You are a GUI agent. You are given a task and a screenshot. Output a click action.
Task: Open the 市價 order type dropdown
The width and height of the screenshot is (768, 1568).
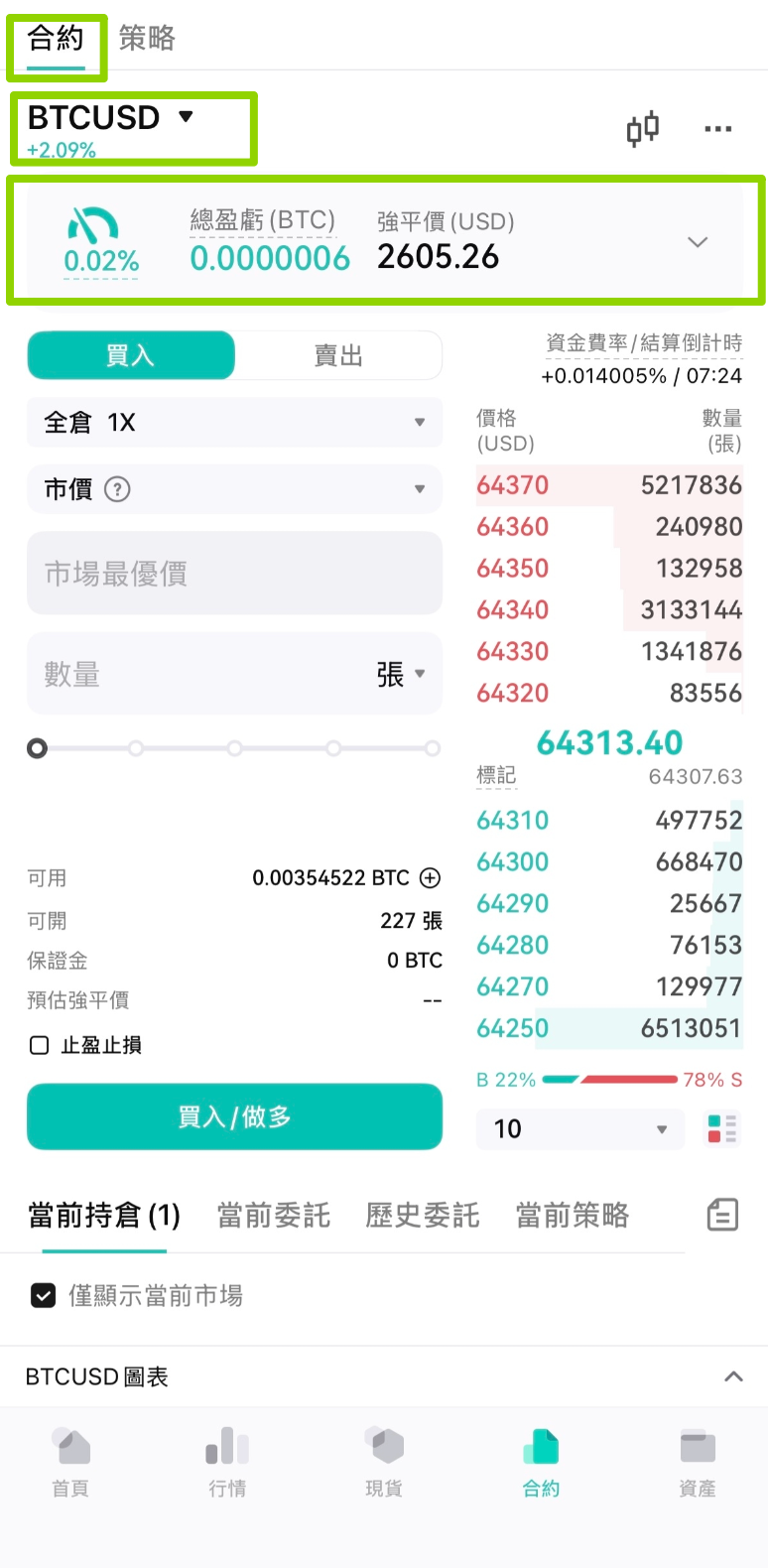(234, 489)
